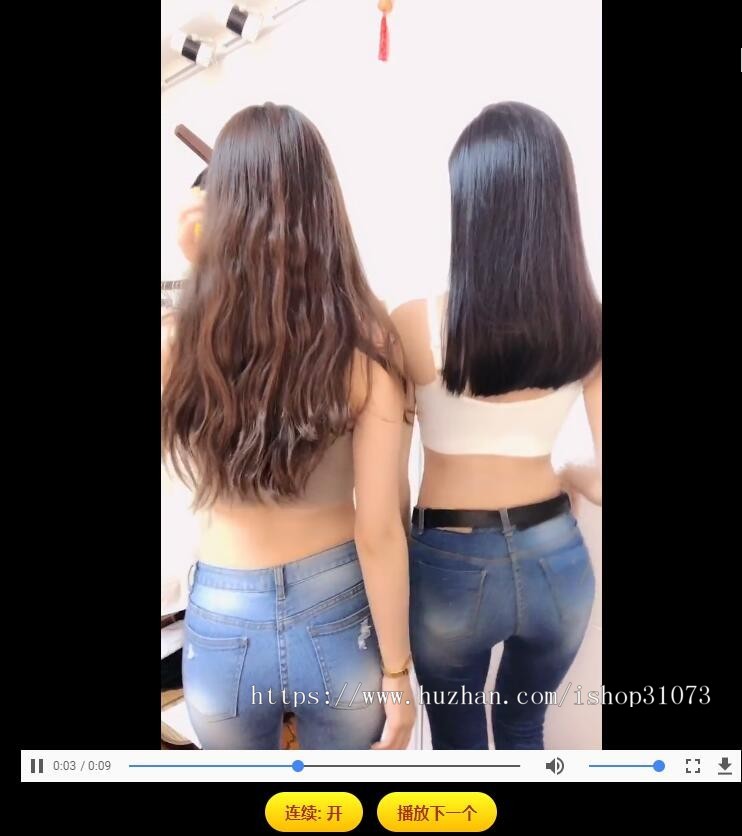Enter fullscreen mode

pyautogui.click(x=693, y=766)
